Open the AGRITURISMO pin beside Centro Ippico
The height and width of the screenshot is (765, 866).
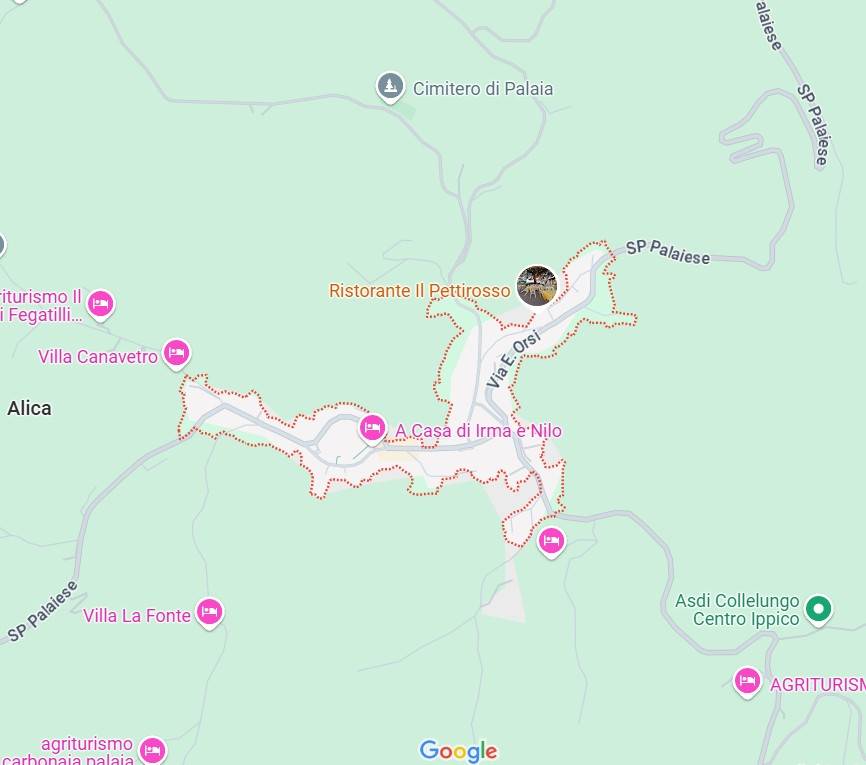point(747,681)
